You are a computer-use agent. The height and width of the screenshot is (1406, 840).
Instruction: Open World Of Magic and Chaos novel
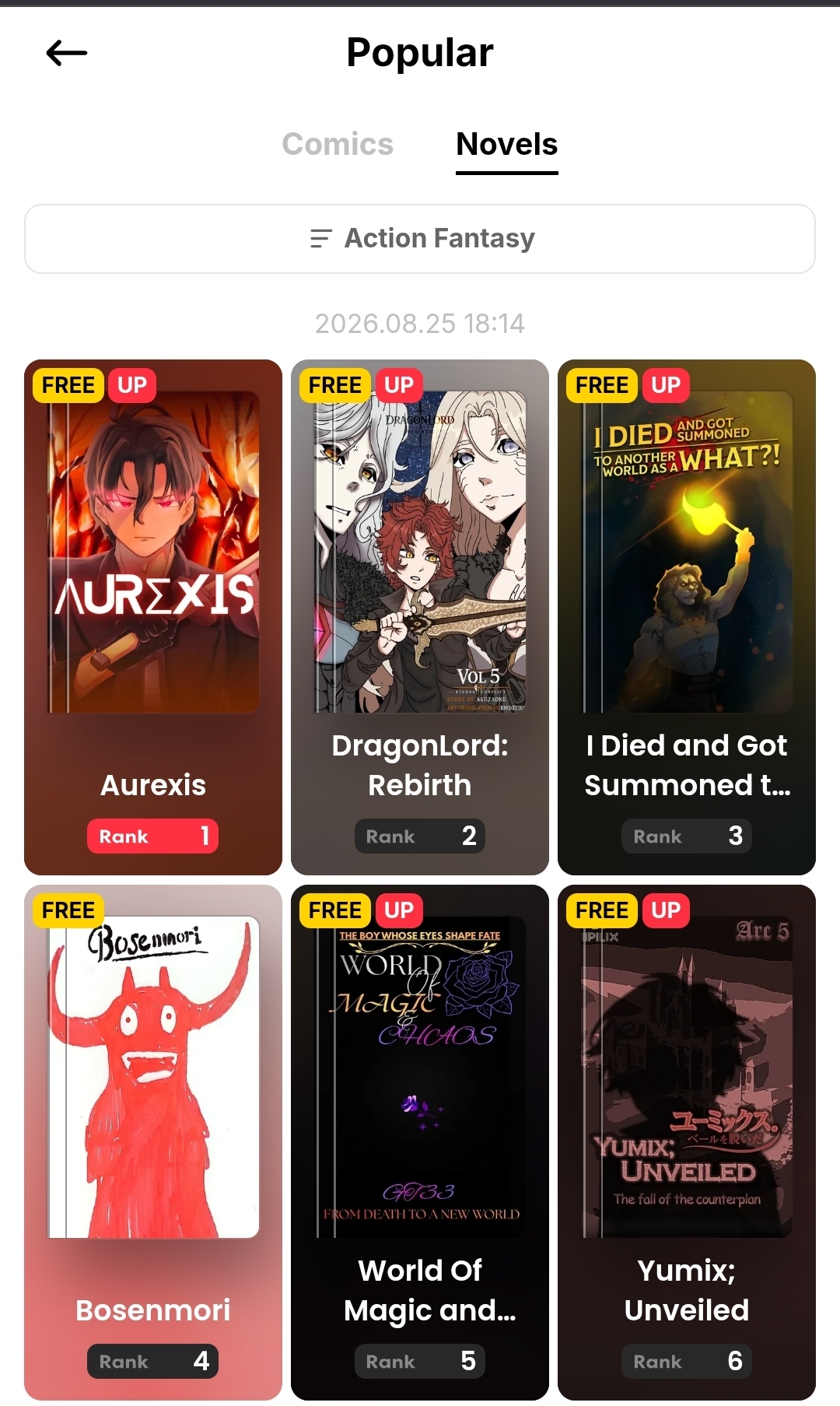click(420, 1141)
